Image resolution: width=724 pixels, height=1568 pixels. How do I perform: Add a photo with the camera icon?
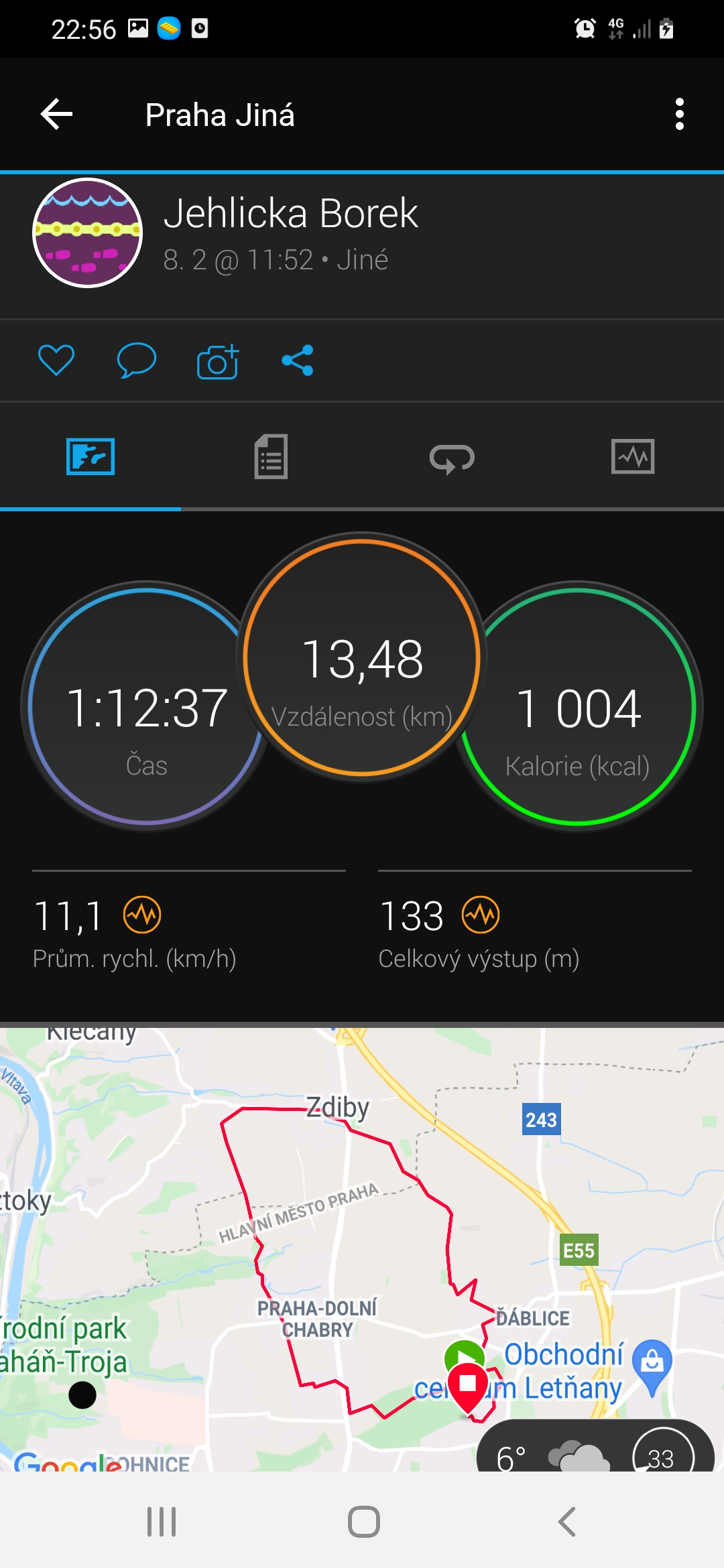pyautogui.click(x=218, y=361)
